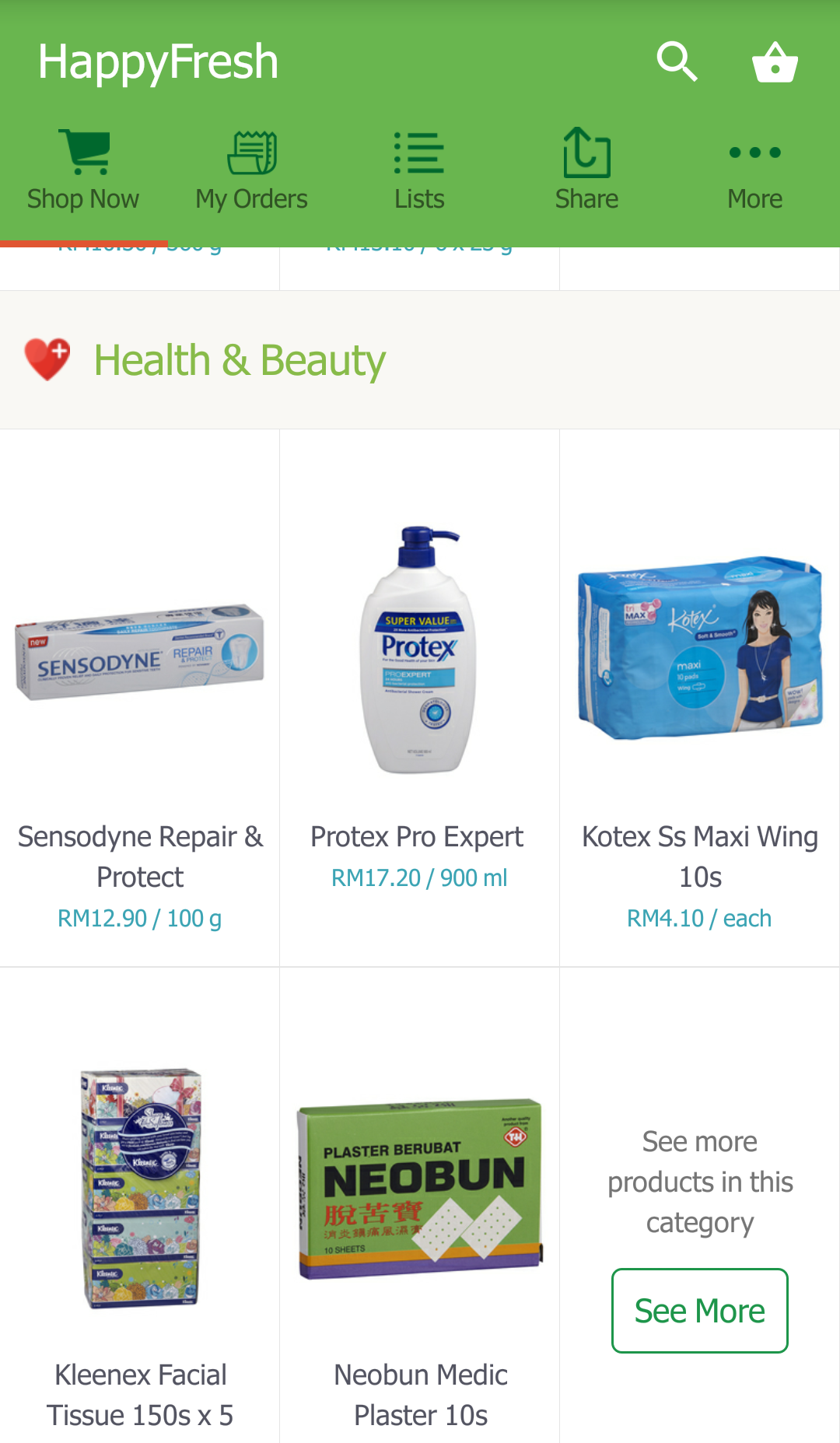Open the Lists tab

click(x=419, y=171)
